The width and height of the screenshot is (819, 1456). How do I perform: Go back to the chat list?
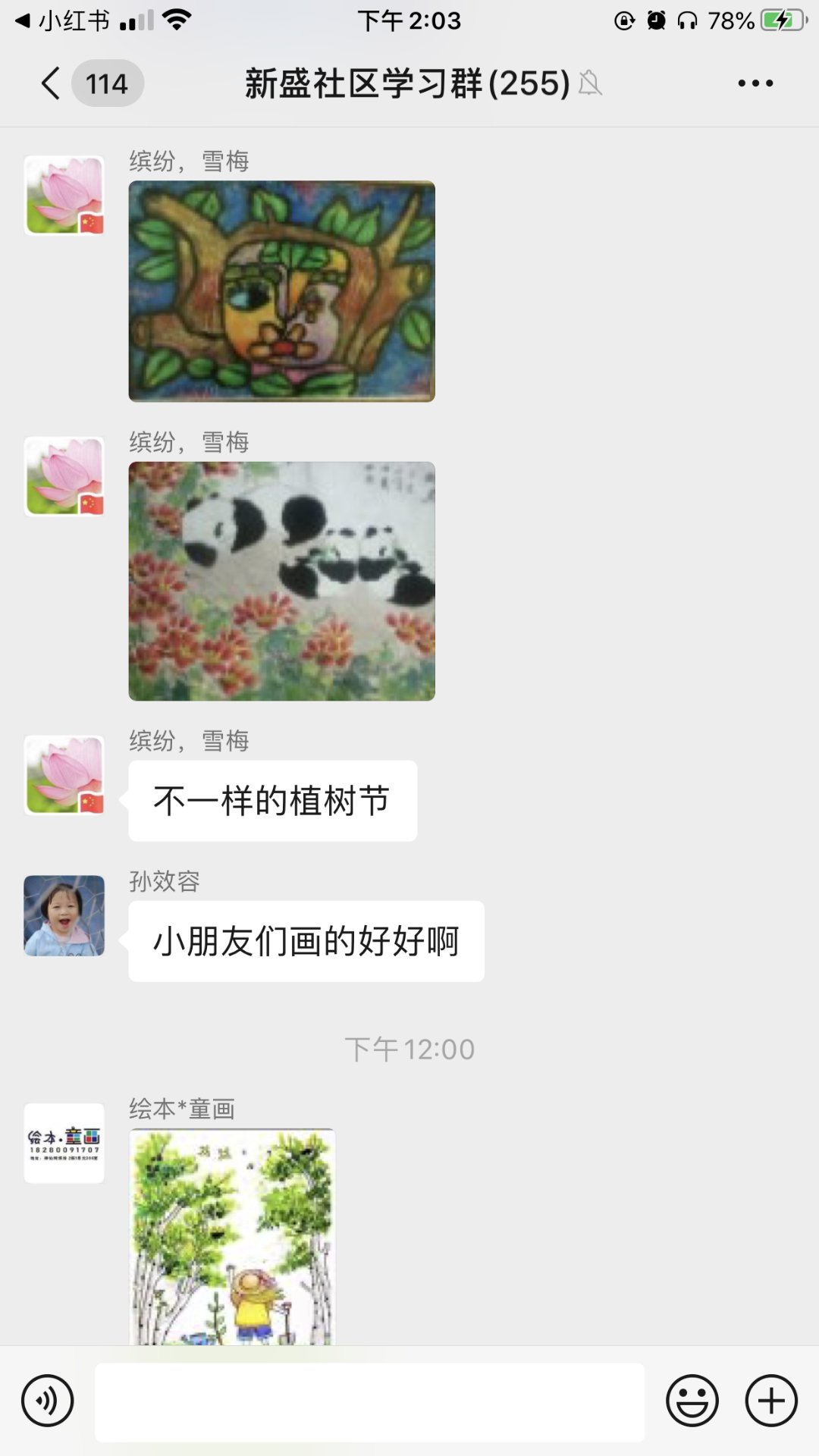(51, 83)
